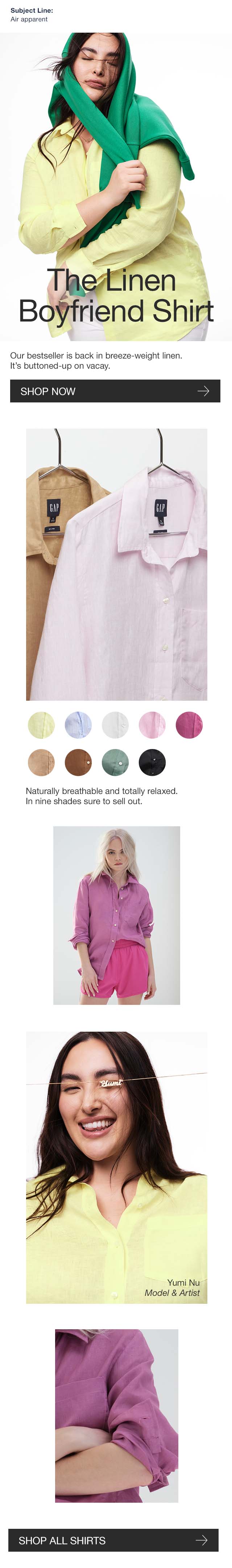The width and height of the screenshot is (232, 1568).
Task: Select the brown shirt swatch
Action: coord(78,762)
